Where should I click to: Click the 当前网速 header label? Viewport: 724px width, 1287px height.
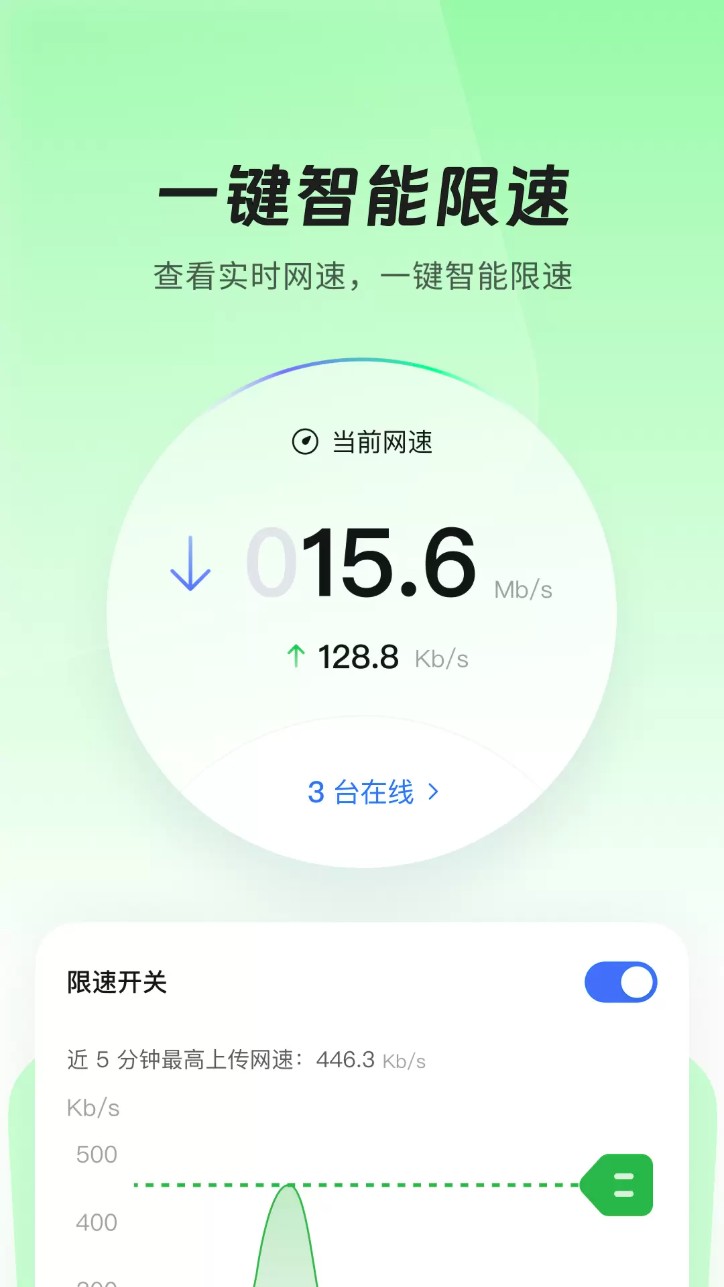pyautogui.click(x=380, y=442)
